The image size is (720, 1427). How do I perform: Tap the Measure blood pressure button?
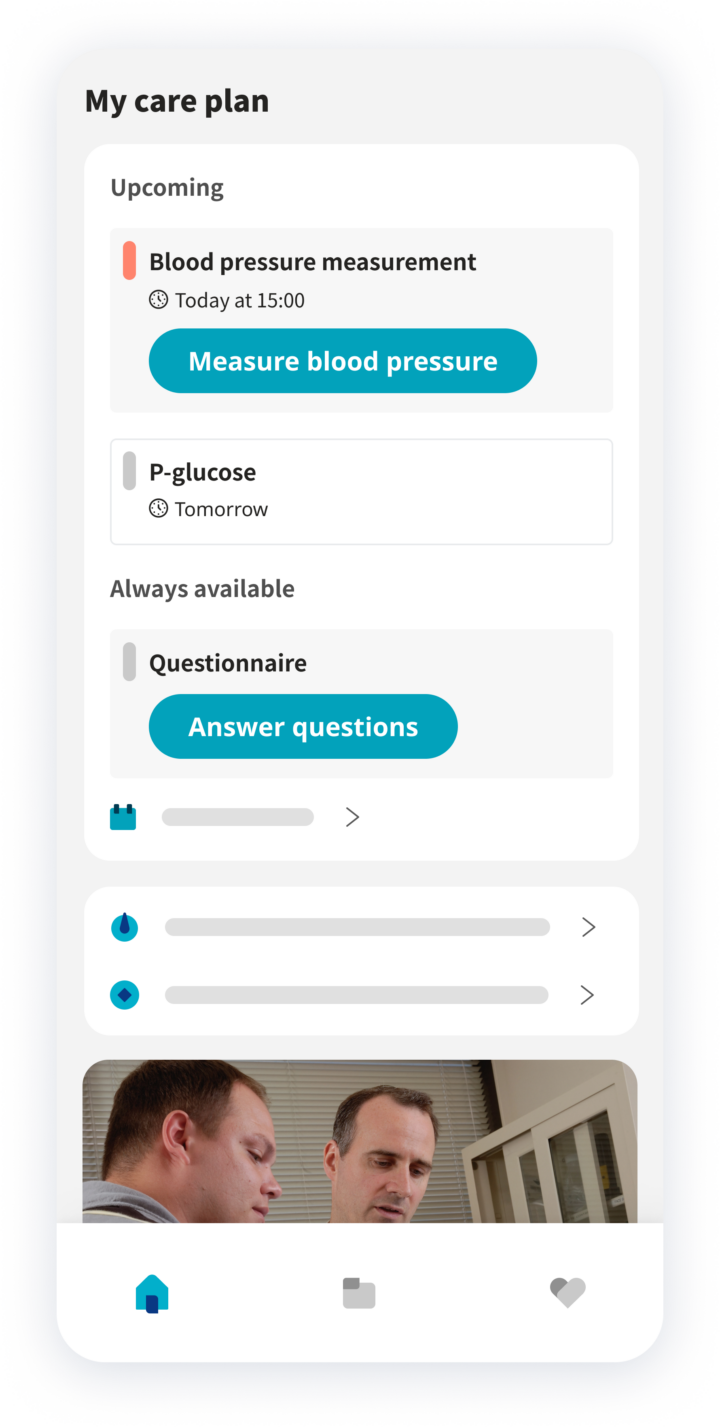point(342,361)
